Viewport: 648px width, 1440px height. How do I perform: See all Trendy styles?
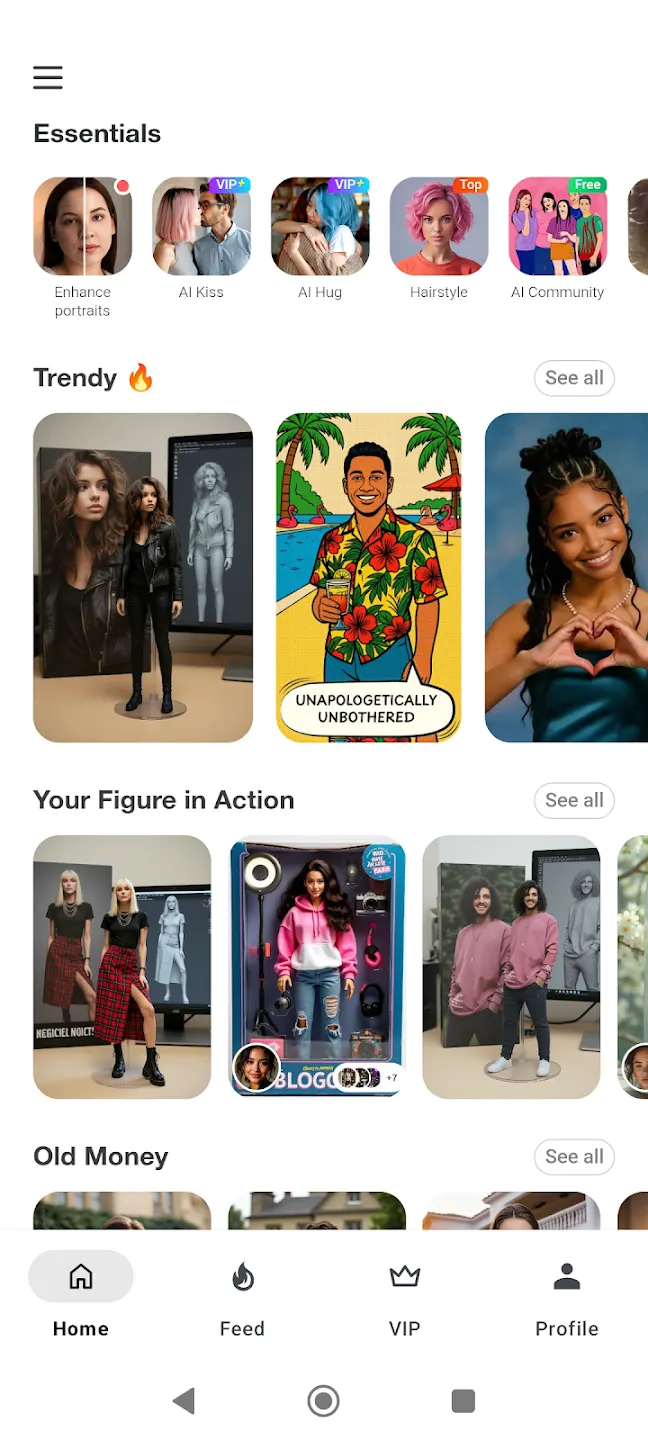(x=574, y=378)
